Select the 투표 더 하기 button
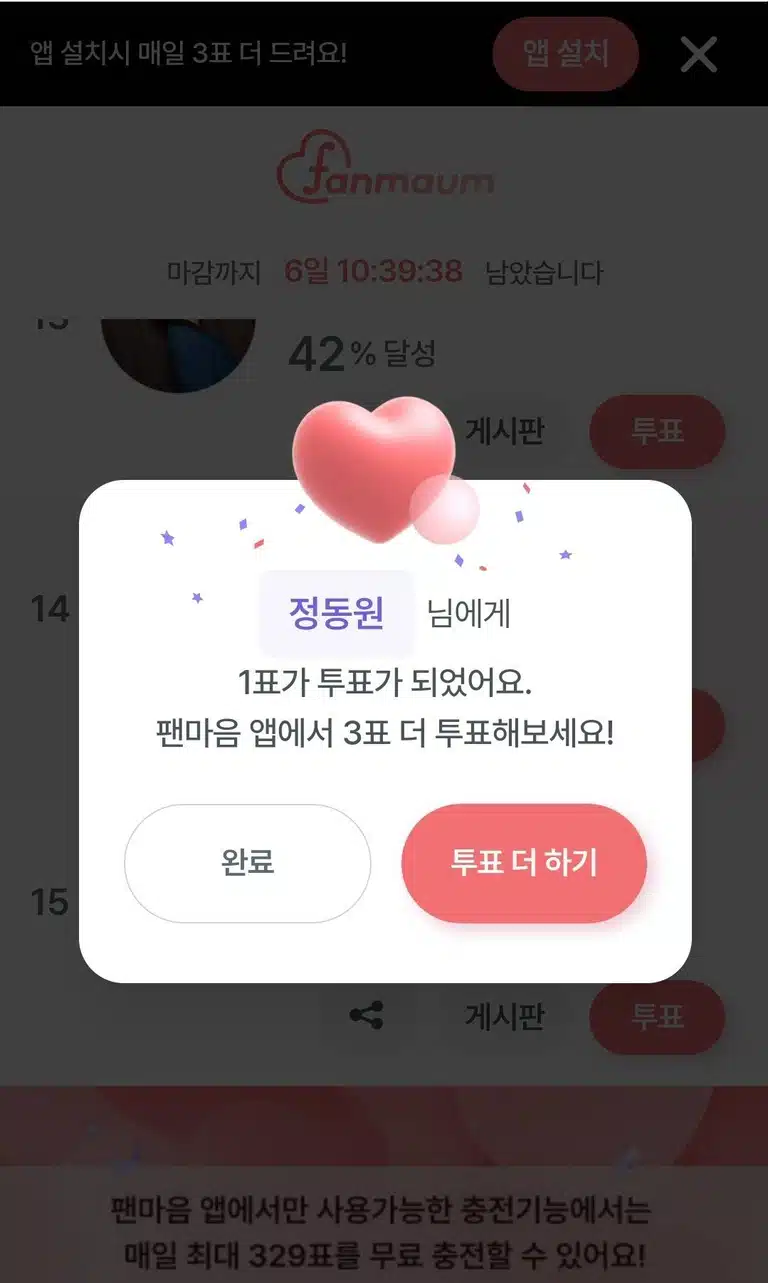Image resolution: width=768 pixels, height=1283 pixels. click(524, 863)
